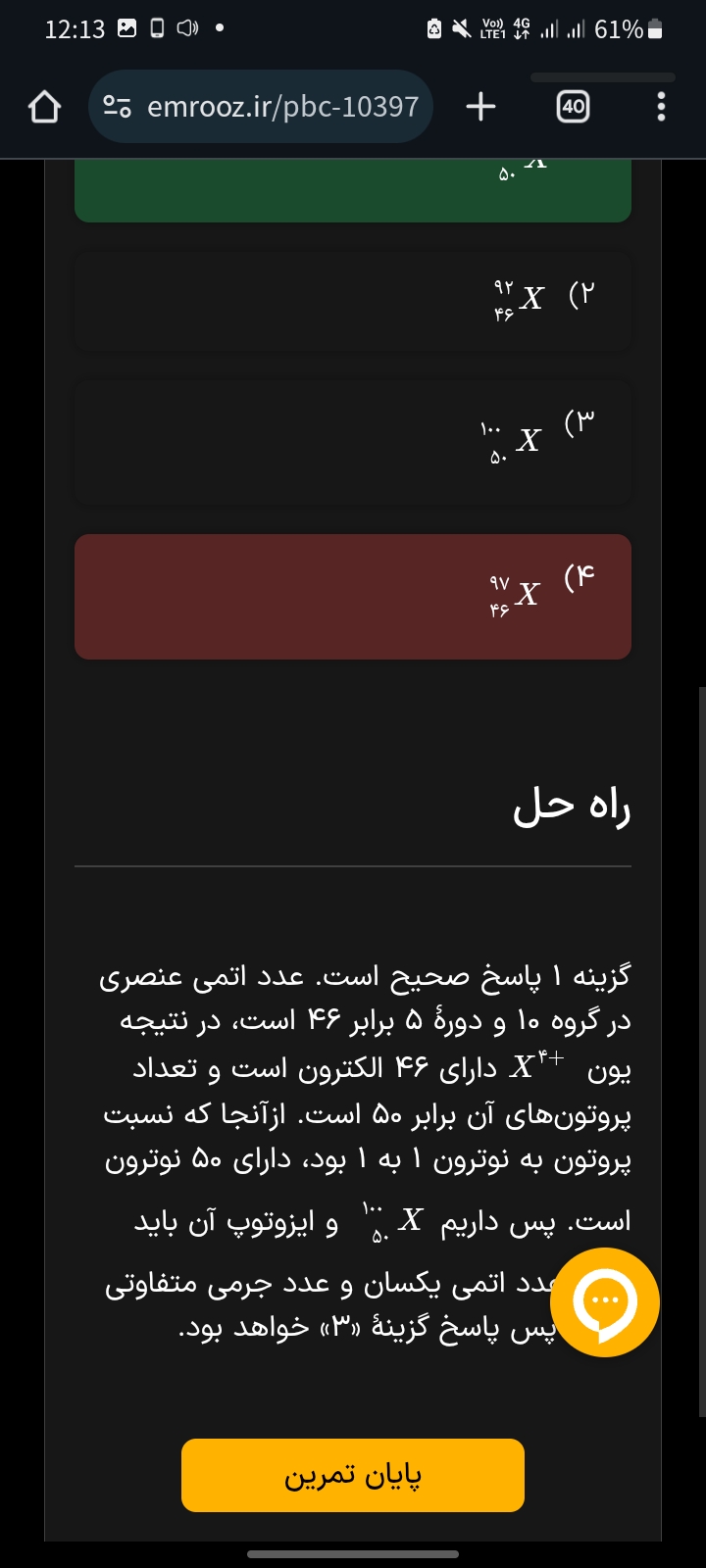Open the tab switcher showing 40 tabs

pyautogui.click(x=573, y=107)
